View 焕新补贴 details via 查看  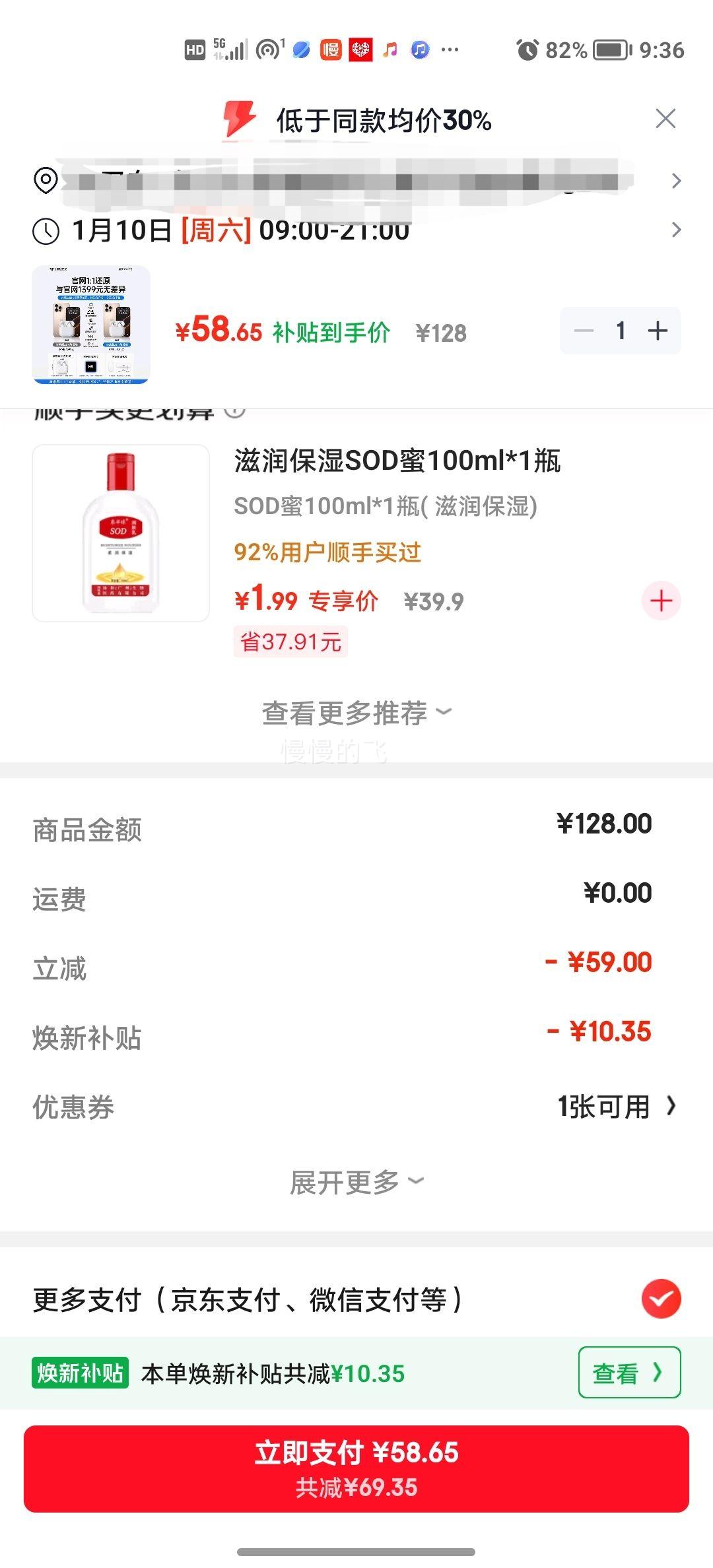click(628, 1373)
